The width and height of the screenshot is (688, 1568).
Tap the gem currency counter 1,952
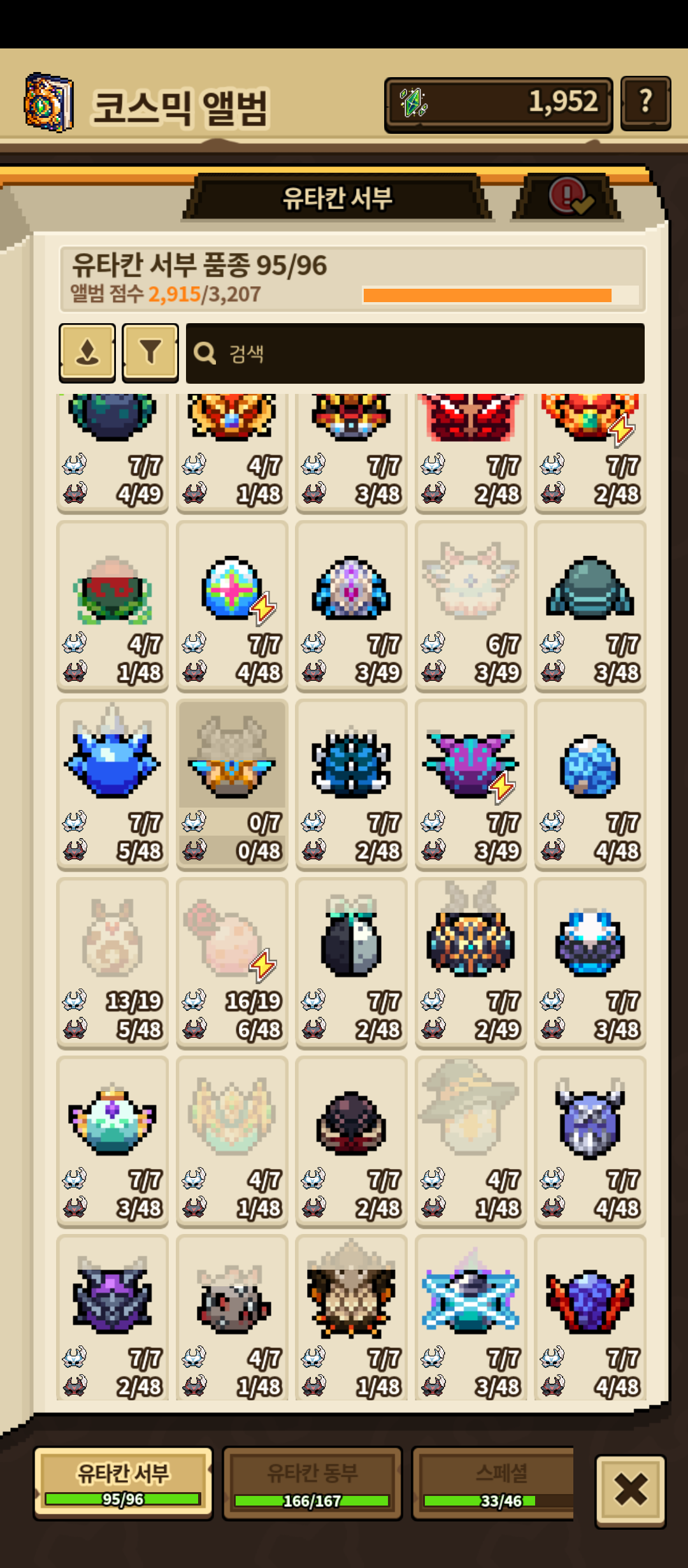pos(498,104)
